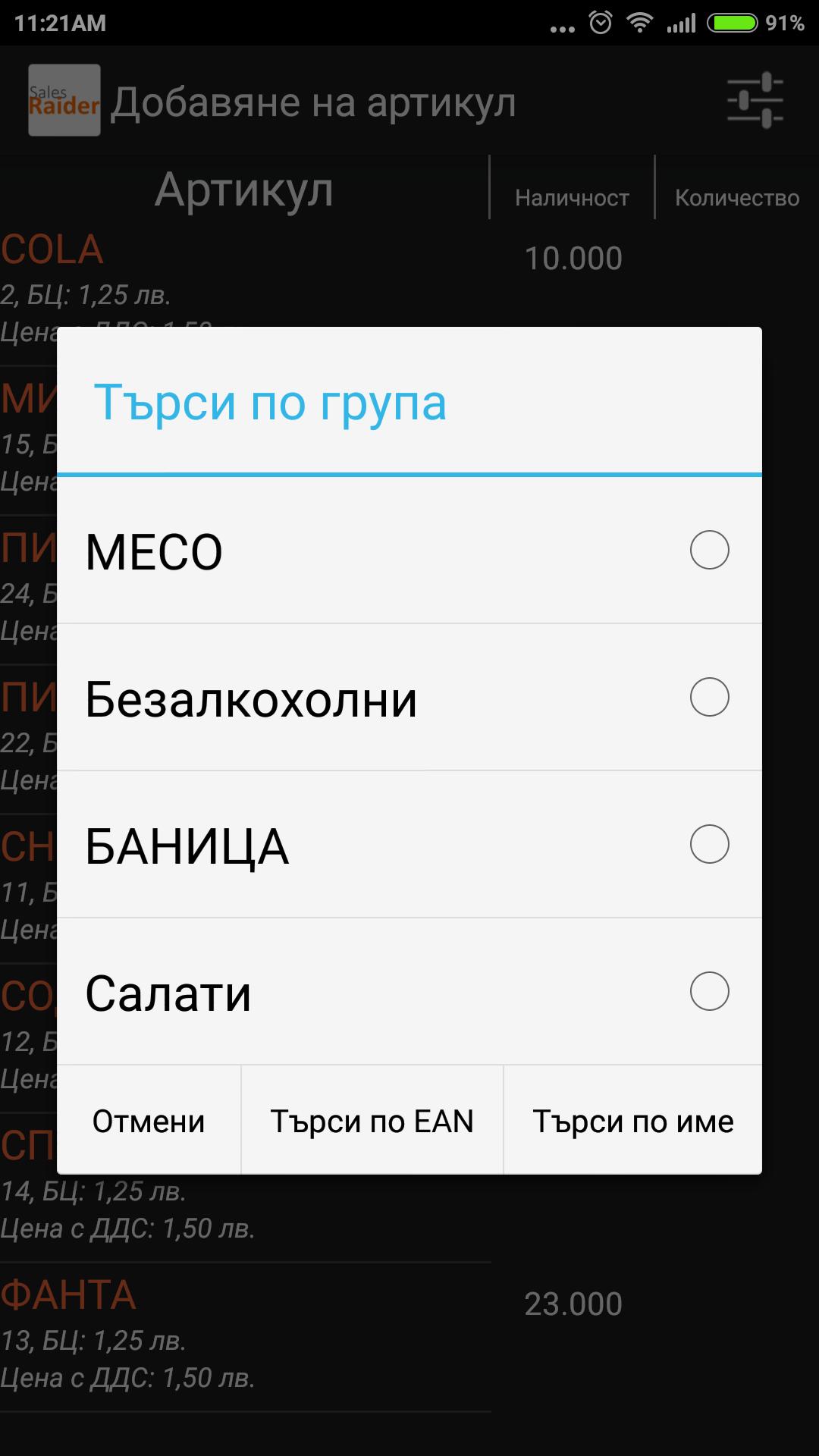Viewport: 819px width, 1456px height.
Task: Tap Отмени to cancel the dialog
Action: pyautogui.click(x=149, y=1121)
